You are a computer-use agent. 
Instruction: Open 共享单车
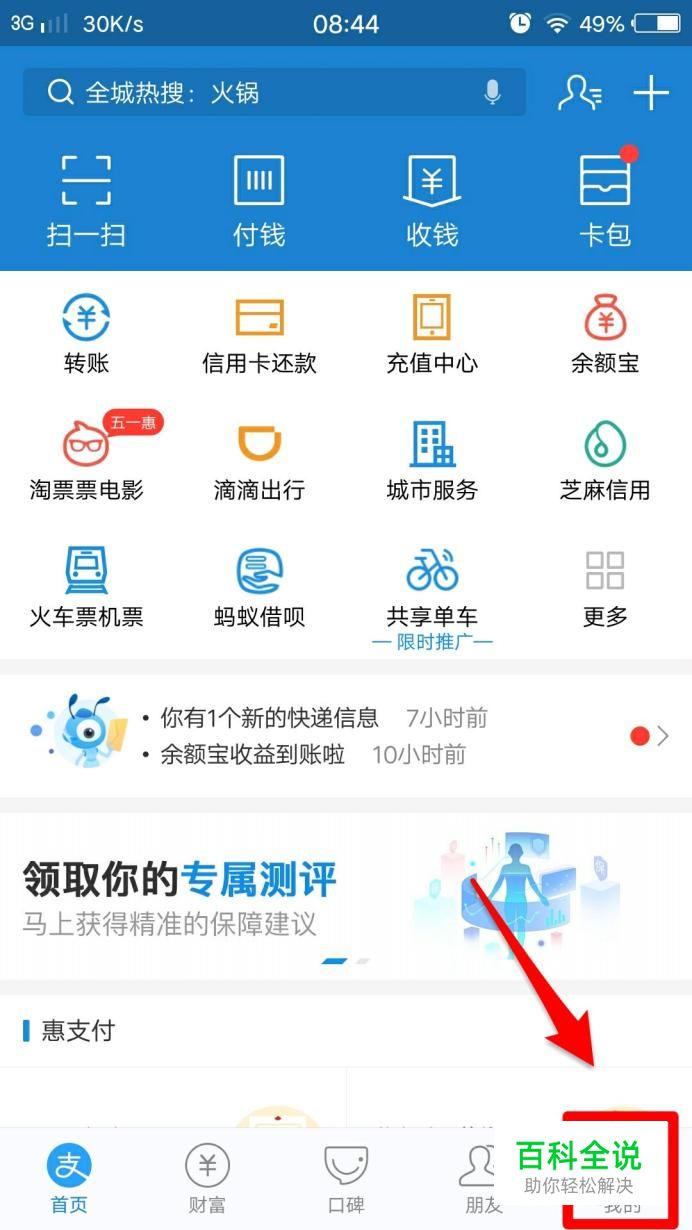pos(432,588)
